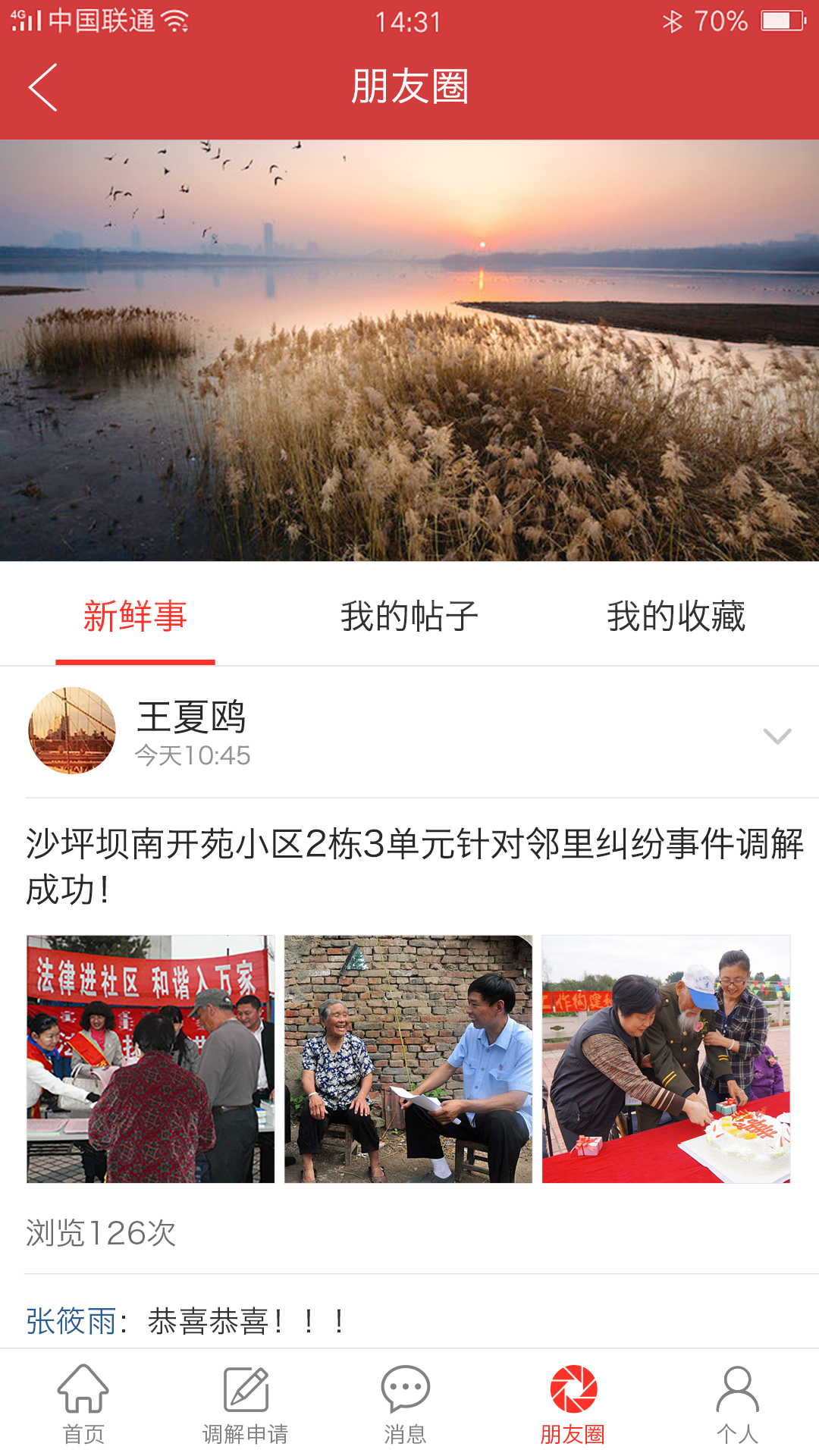819x1456 pixels.
Task: Open the 调解申请 tab
Action: pyautogui.click(x=246, y=1403)
